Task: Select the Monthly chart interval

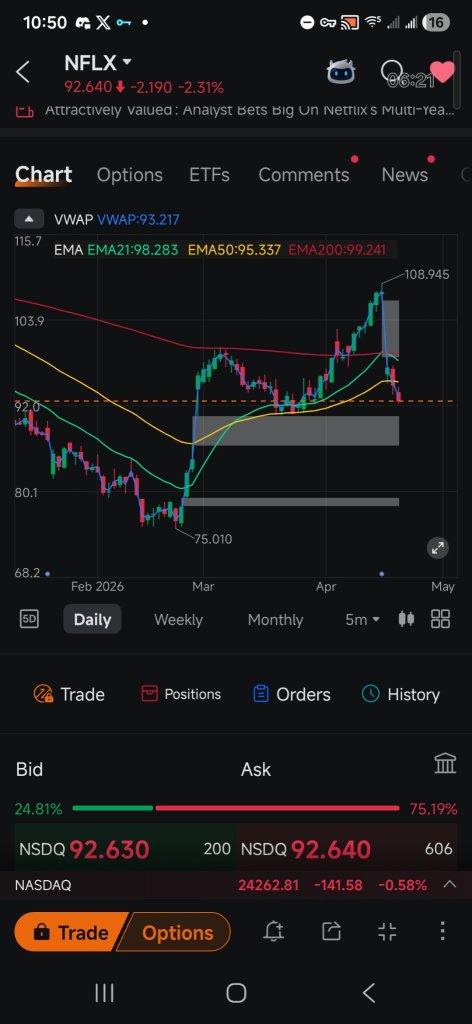Action: coord(275,620)
